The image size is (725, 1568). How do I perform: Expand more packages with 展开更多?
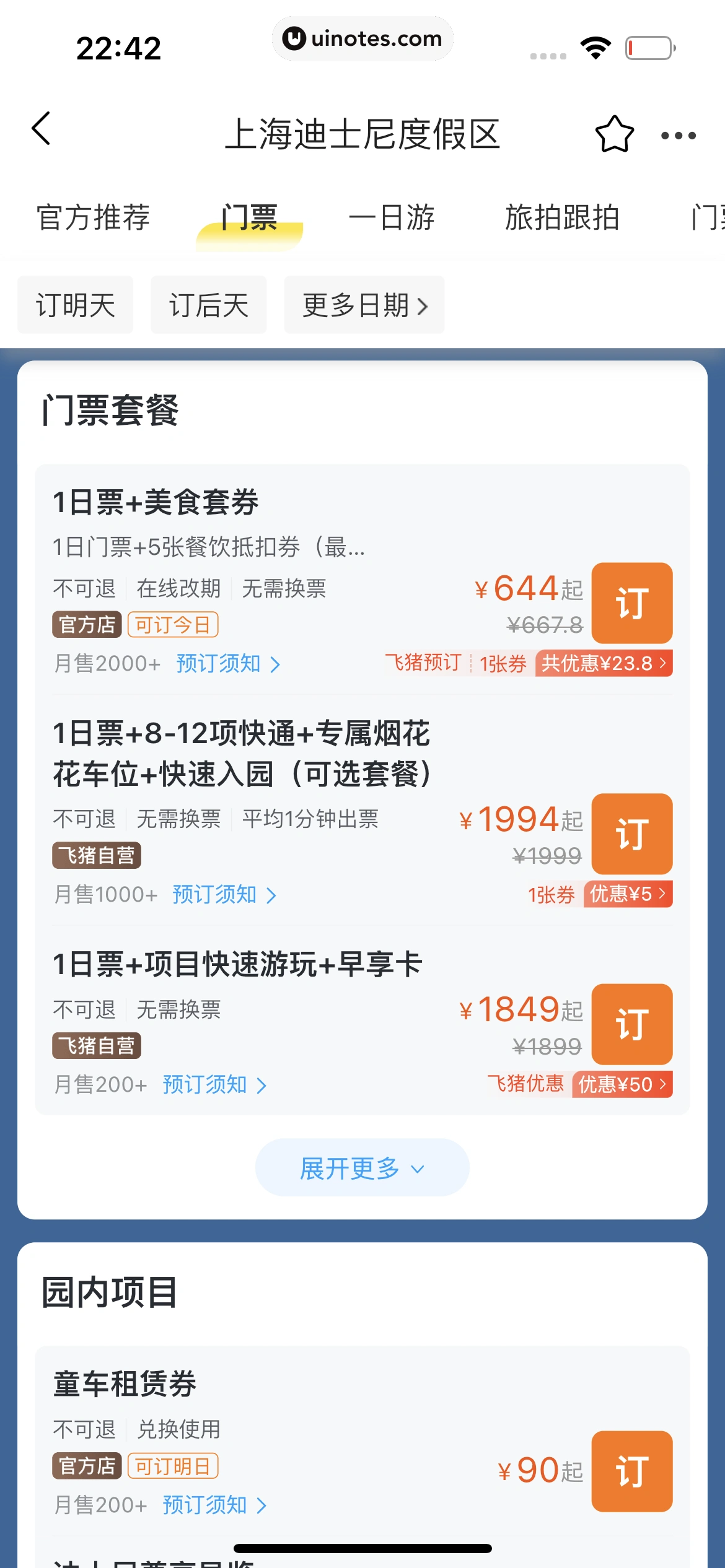point(362,1168)
